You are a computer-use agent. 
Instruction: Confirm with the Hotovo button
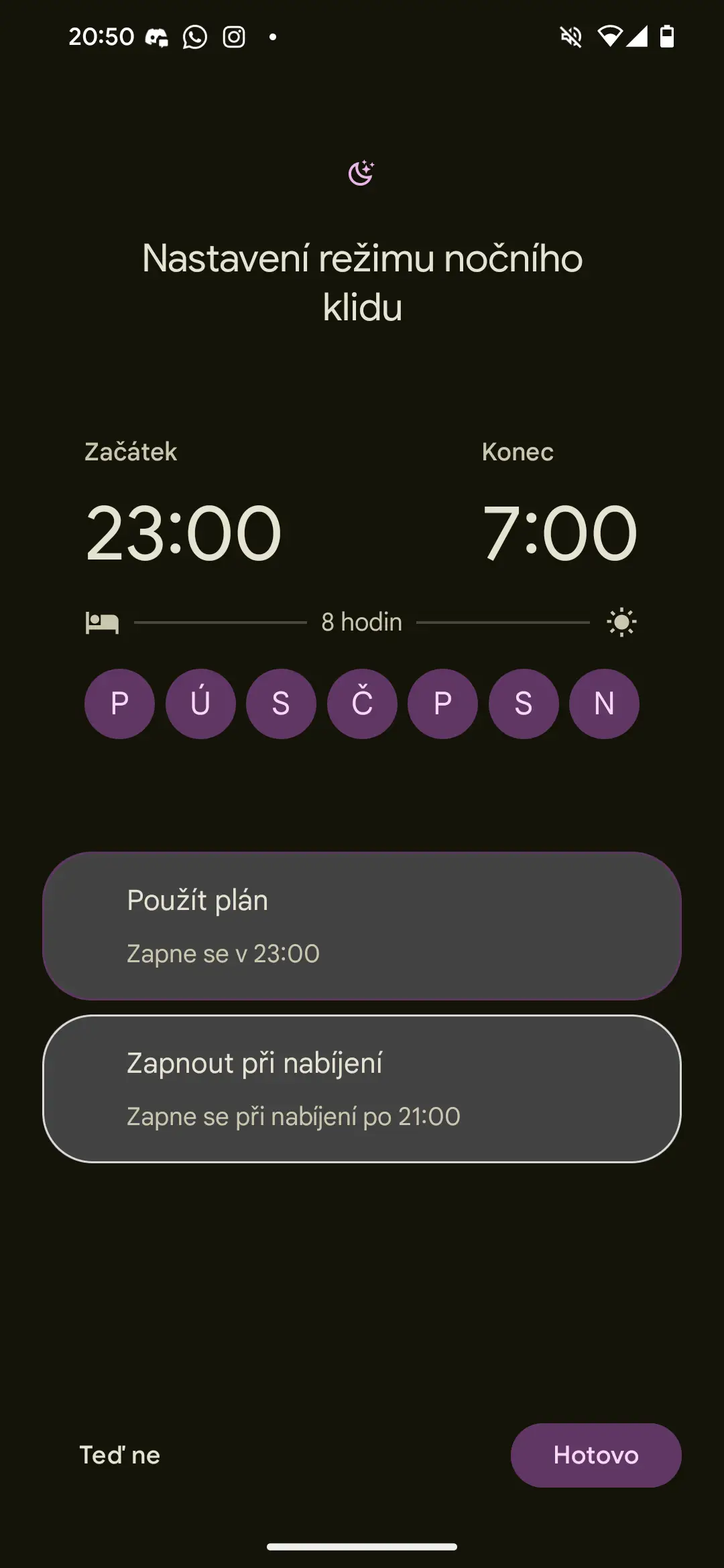tap(596, 1455)
